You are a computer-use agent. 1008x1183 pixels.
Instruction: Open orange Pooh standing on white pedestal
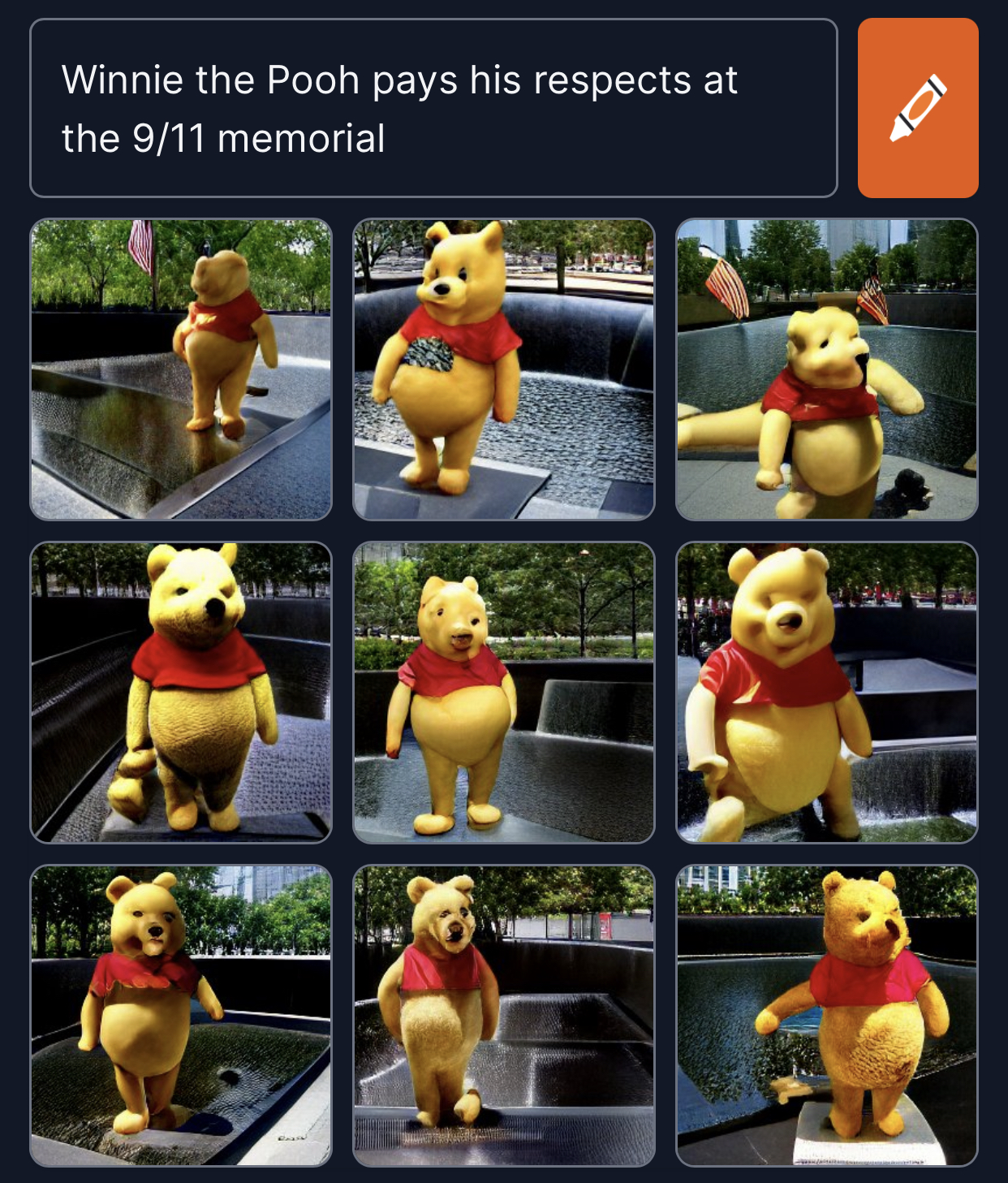(x=826, y=1015)
